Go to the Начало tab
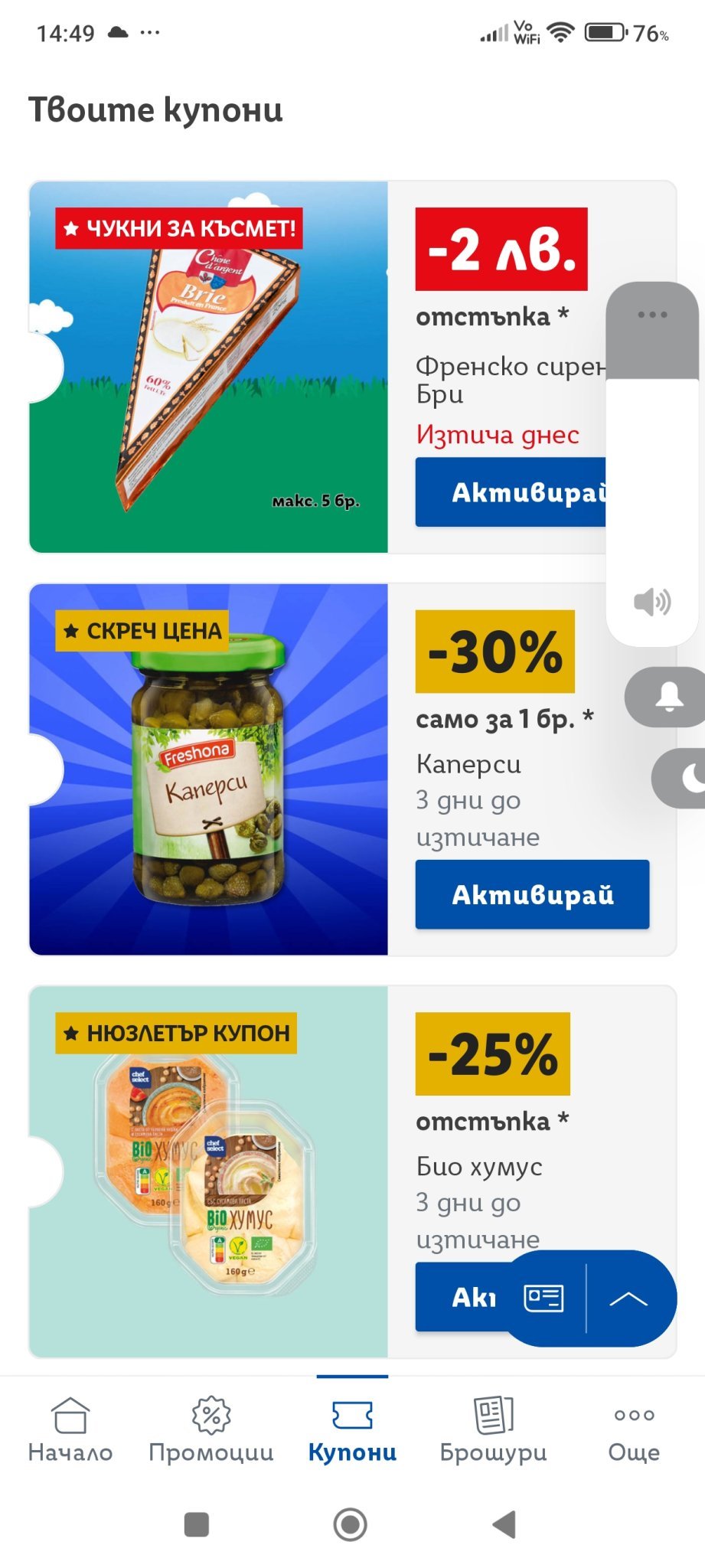 coord(70,1429)
